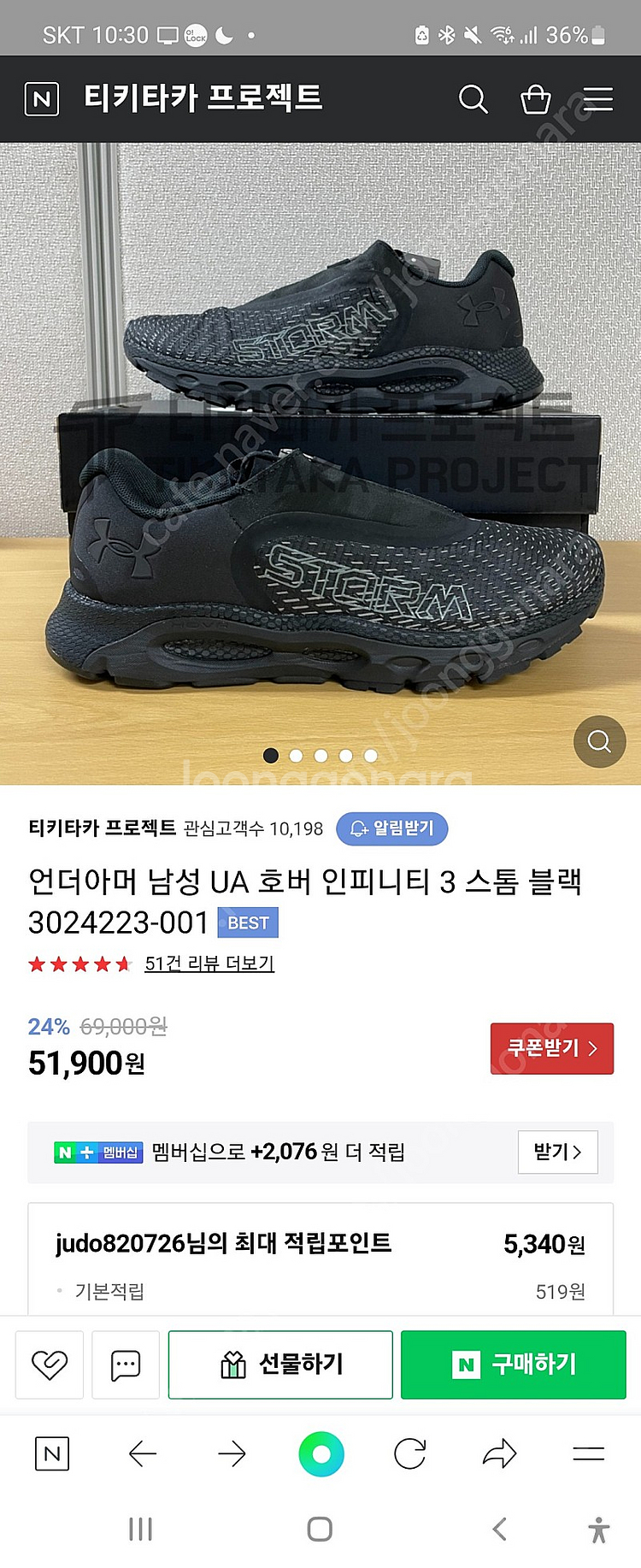Open the search icon in the top bar
The image size is (641, 1568).
tap(473, 98)
